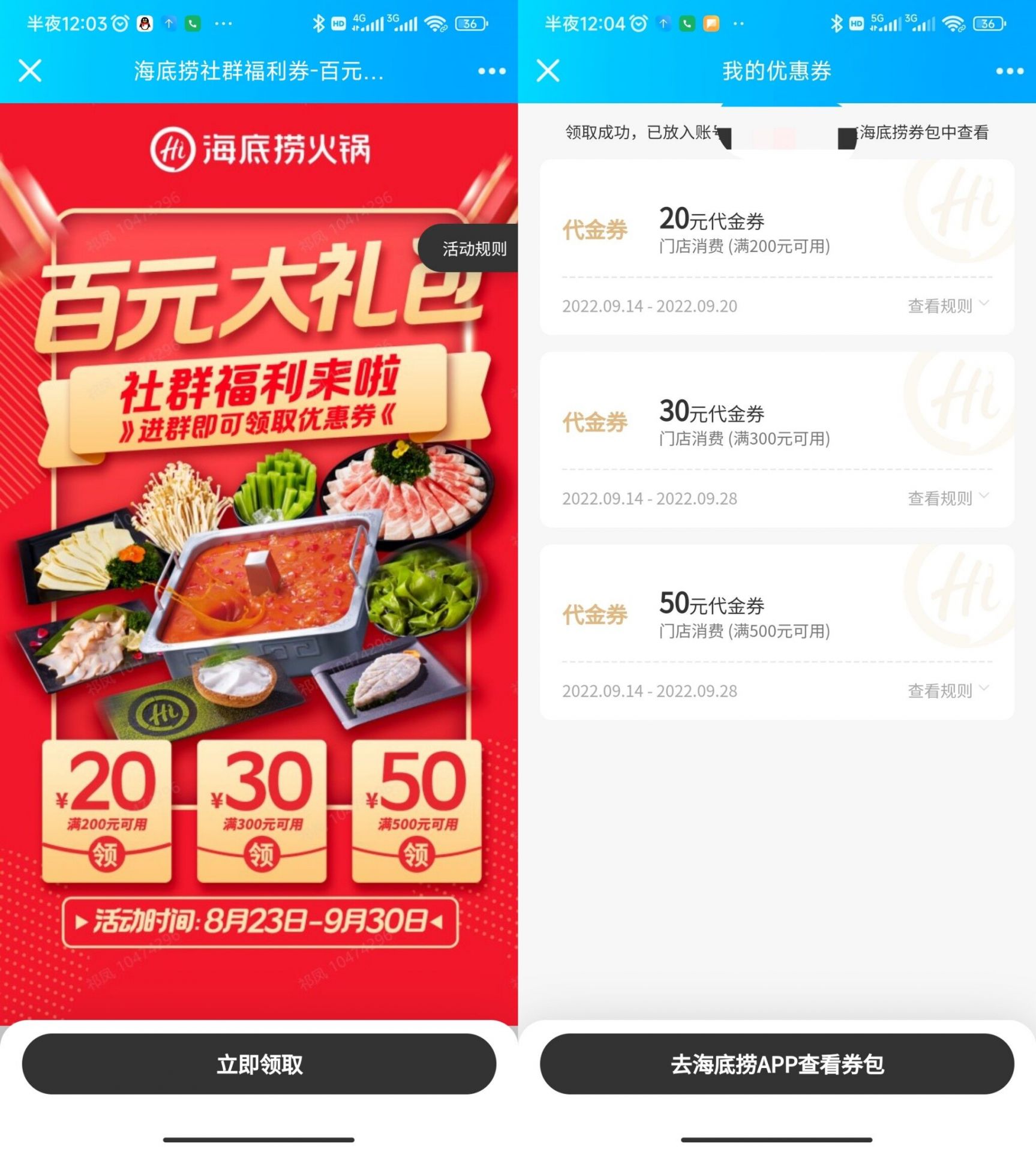The height and width of the screenshot is (1152, 1036).
Task: Click the alarm clock icon in the status bar
Action: pos(120,24)
